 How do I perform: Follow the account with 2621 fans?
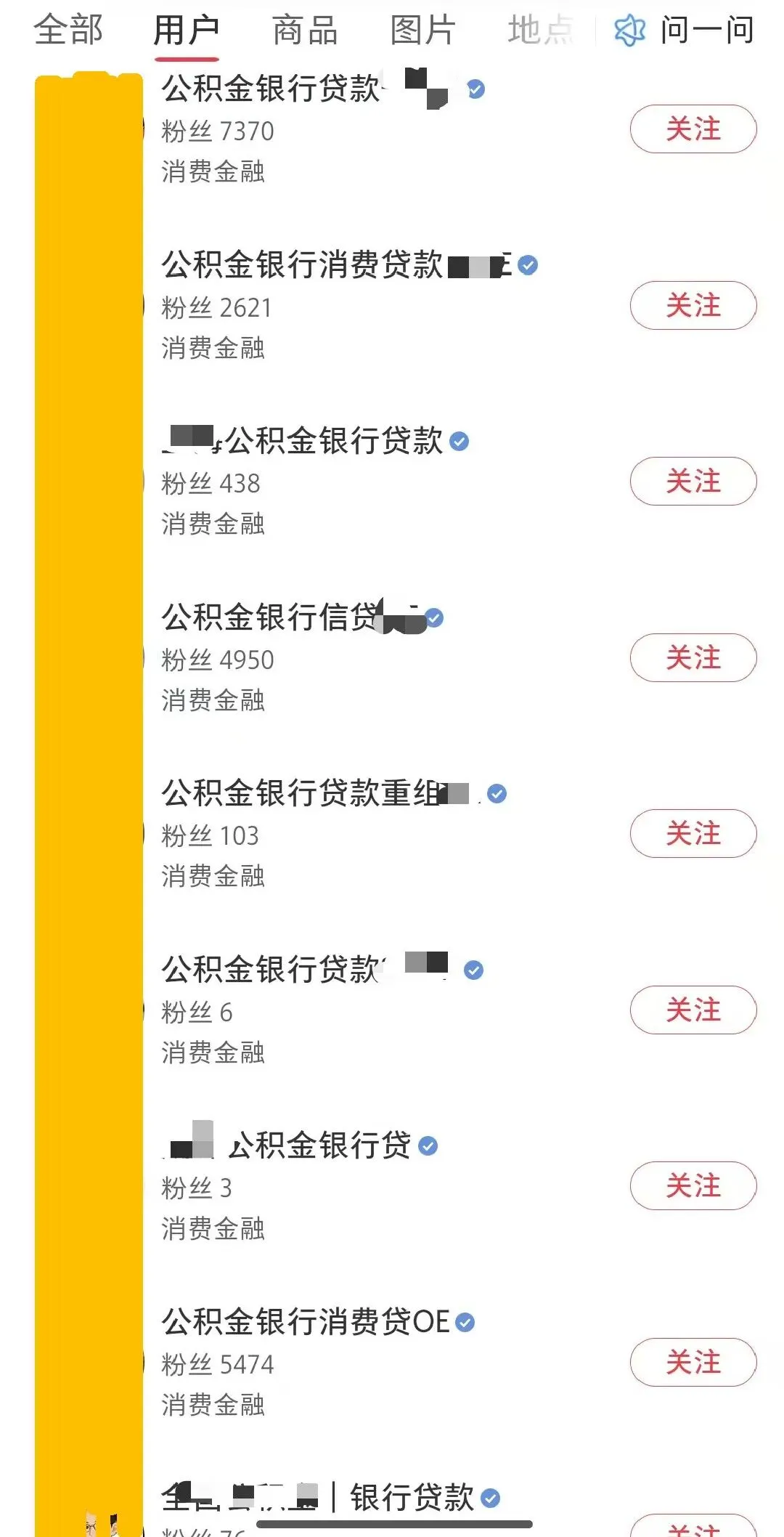[x=693, y=306]
